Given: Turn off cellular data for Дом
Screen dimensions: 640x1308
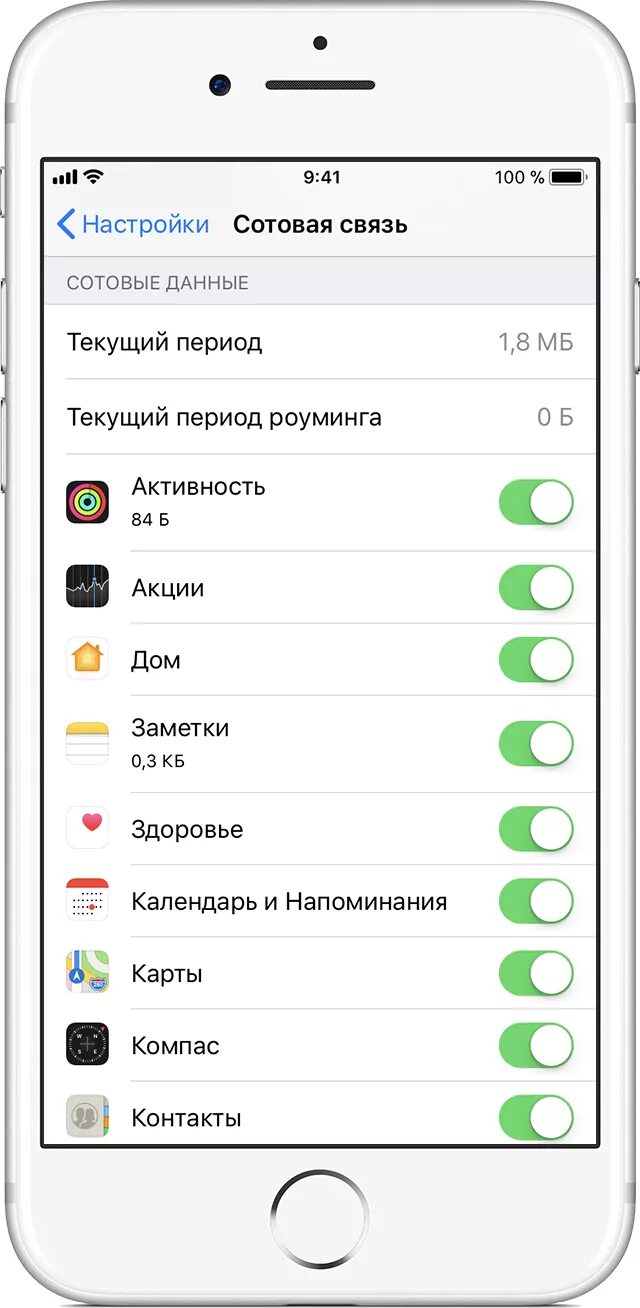Looking at the screenshot, I should pos(536,660).
